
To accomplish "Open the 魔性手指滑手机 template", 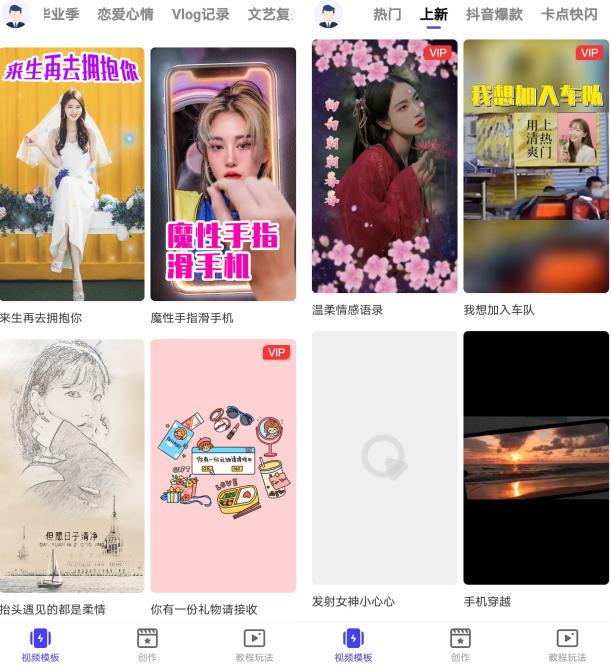I will click(223, 174).
